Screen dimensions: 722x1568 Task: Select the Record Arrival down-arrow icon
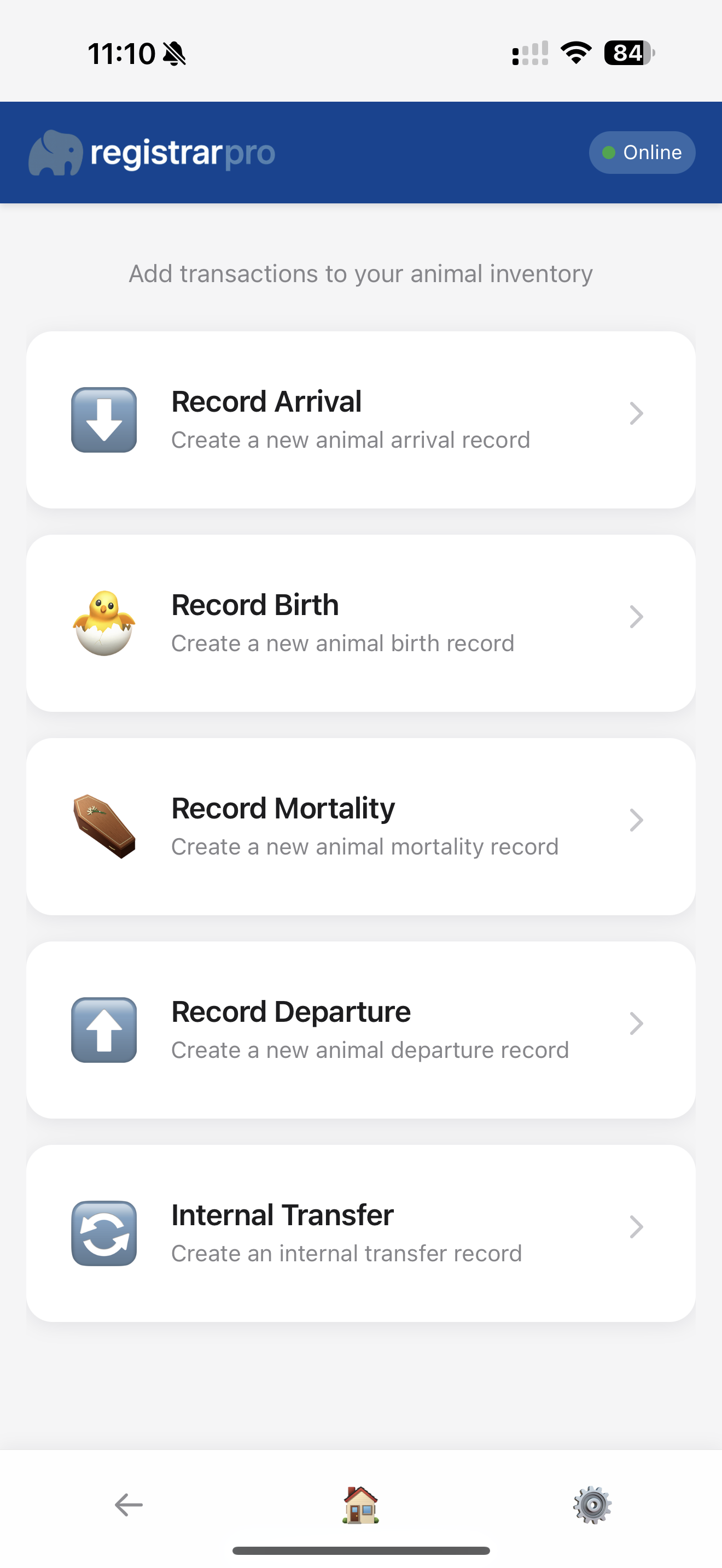pos(103,420)
